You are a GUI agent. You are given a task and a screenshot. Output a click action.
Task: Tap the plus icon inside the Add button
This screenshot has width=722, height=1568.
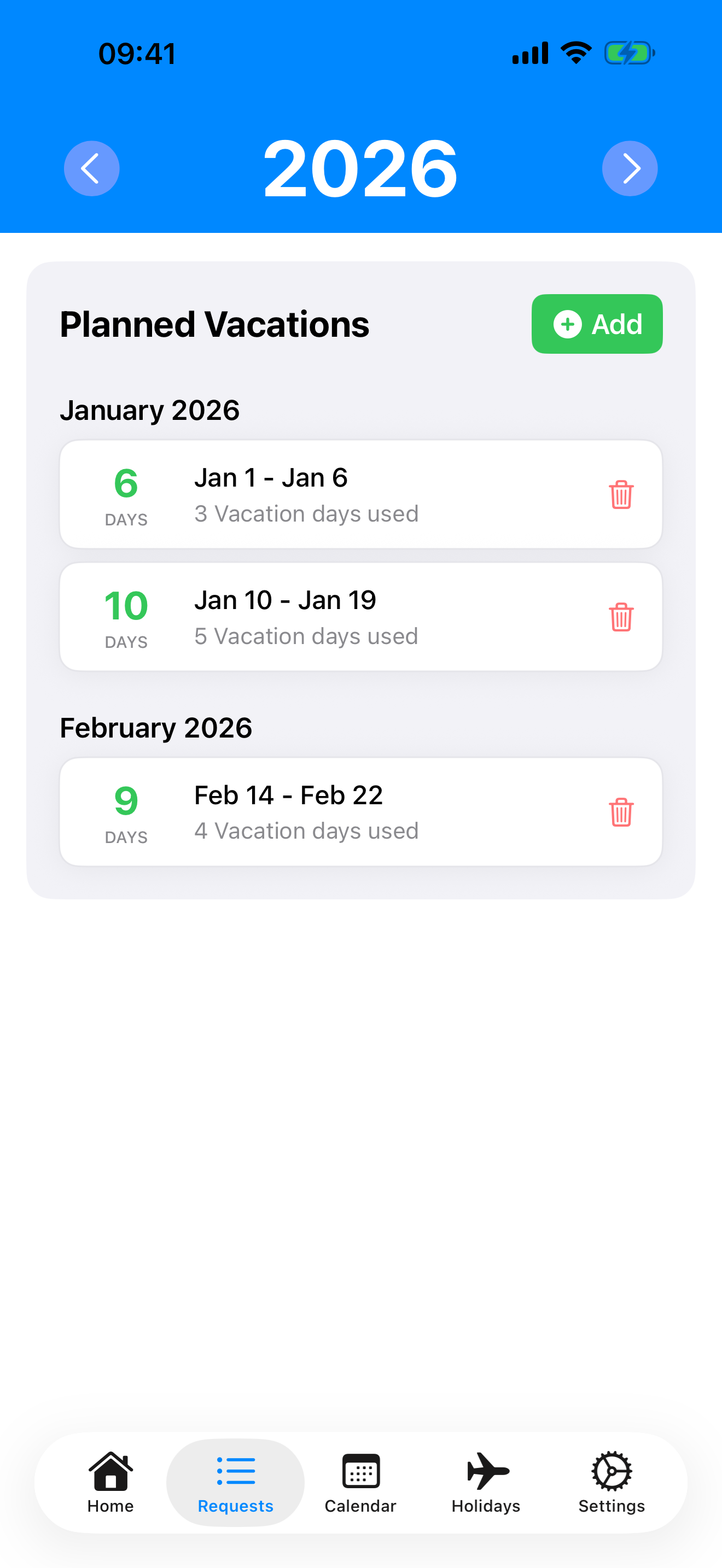click(x=567, y=324)
